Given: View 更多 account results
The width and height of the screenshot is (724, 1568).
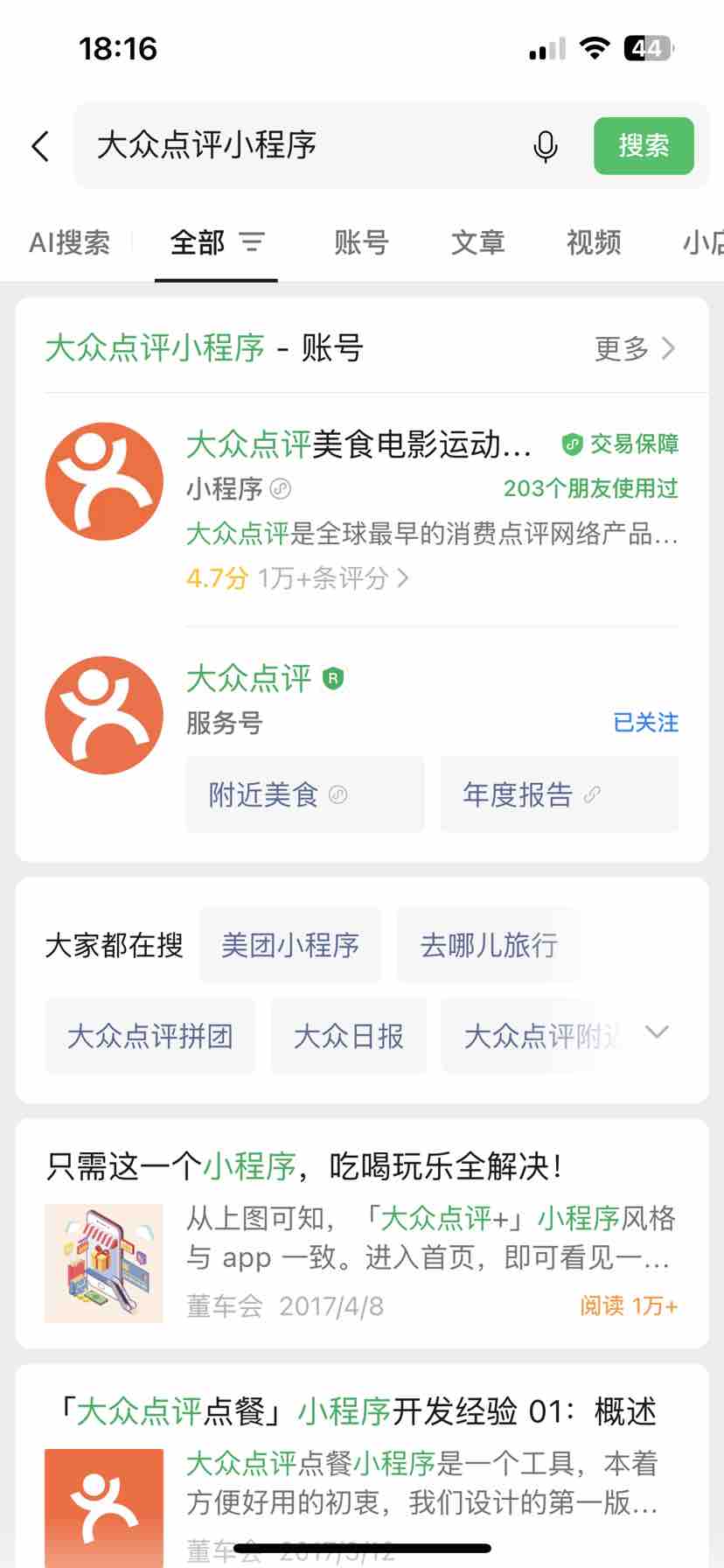Looking at the screenshot, I should (634, 349).
